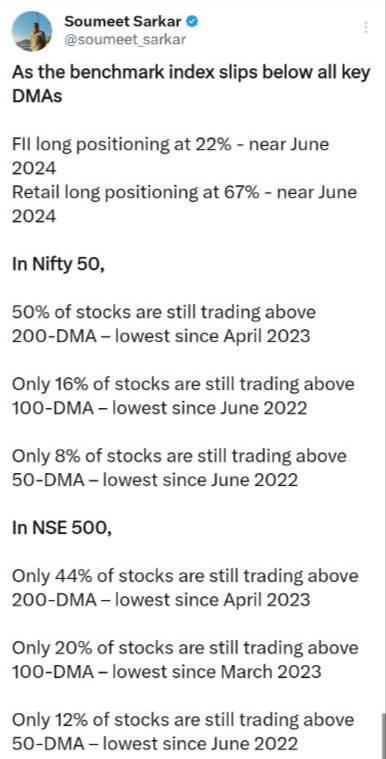Open the tweet's overflow menu

point(366,27)
